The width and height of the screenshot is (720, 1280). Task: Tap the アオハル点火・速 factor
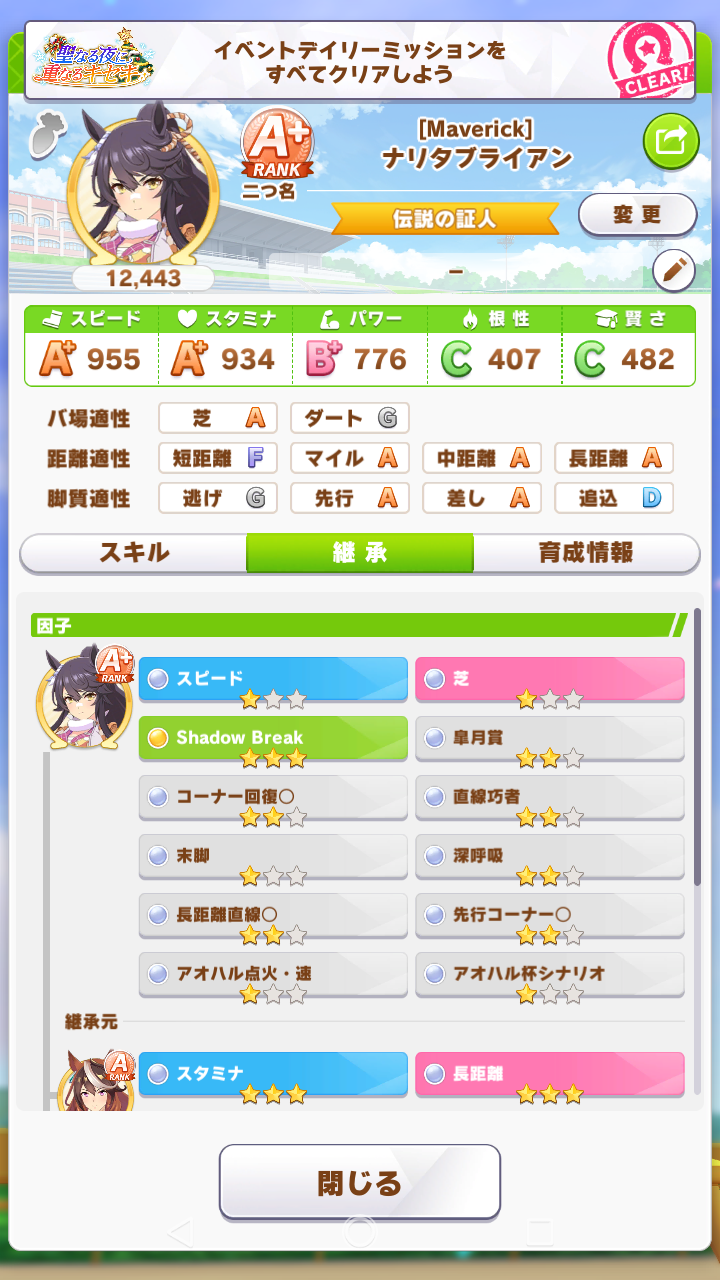[273, 973]
